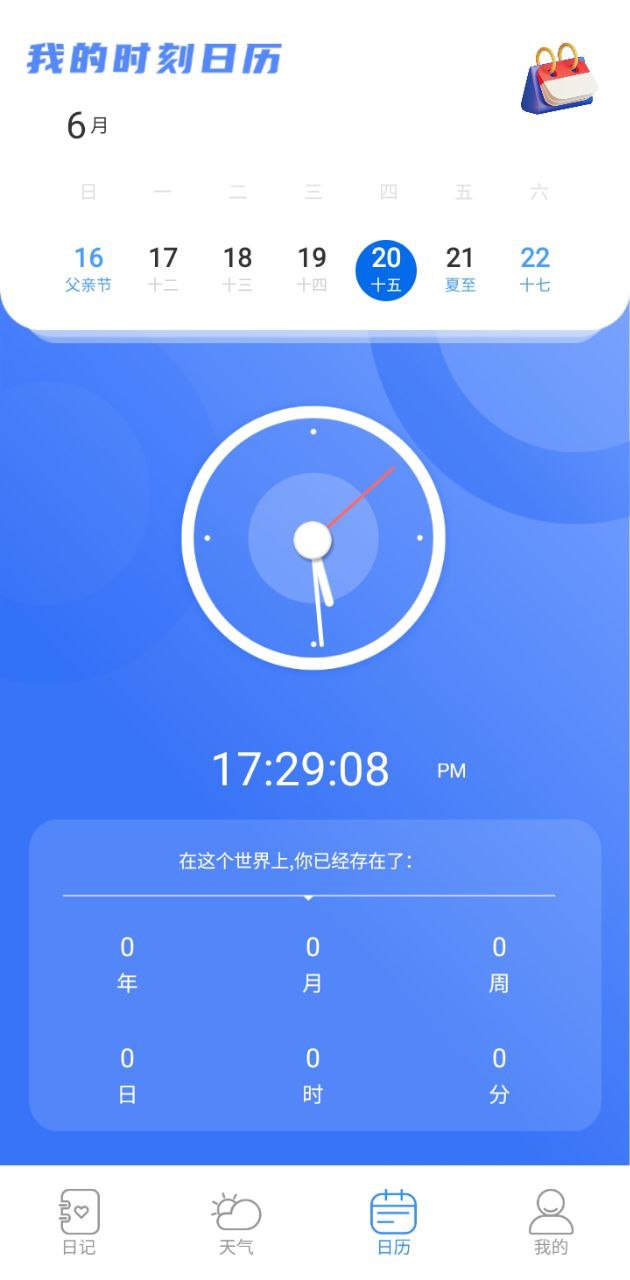Choose date 22 in the calendar
This screenshot has height=1280, width=630.
[x=535, y=269]
